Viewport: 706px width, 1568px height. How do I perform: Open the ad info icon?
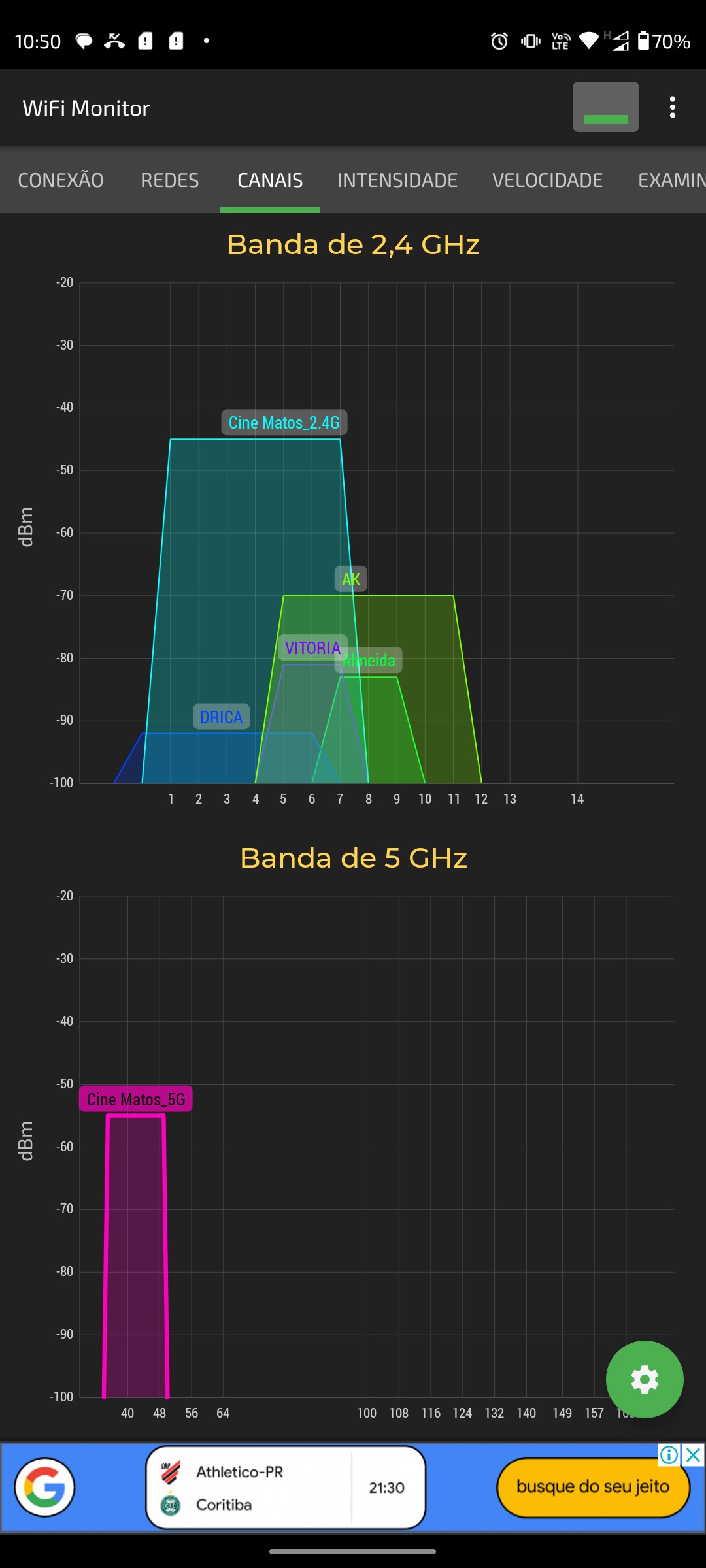(x=669, y=1455)
